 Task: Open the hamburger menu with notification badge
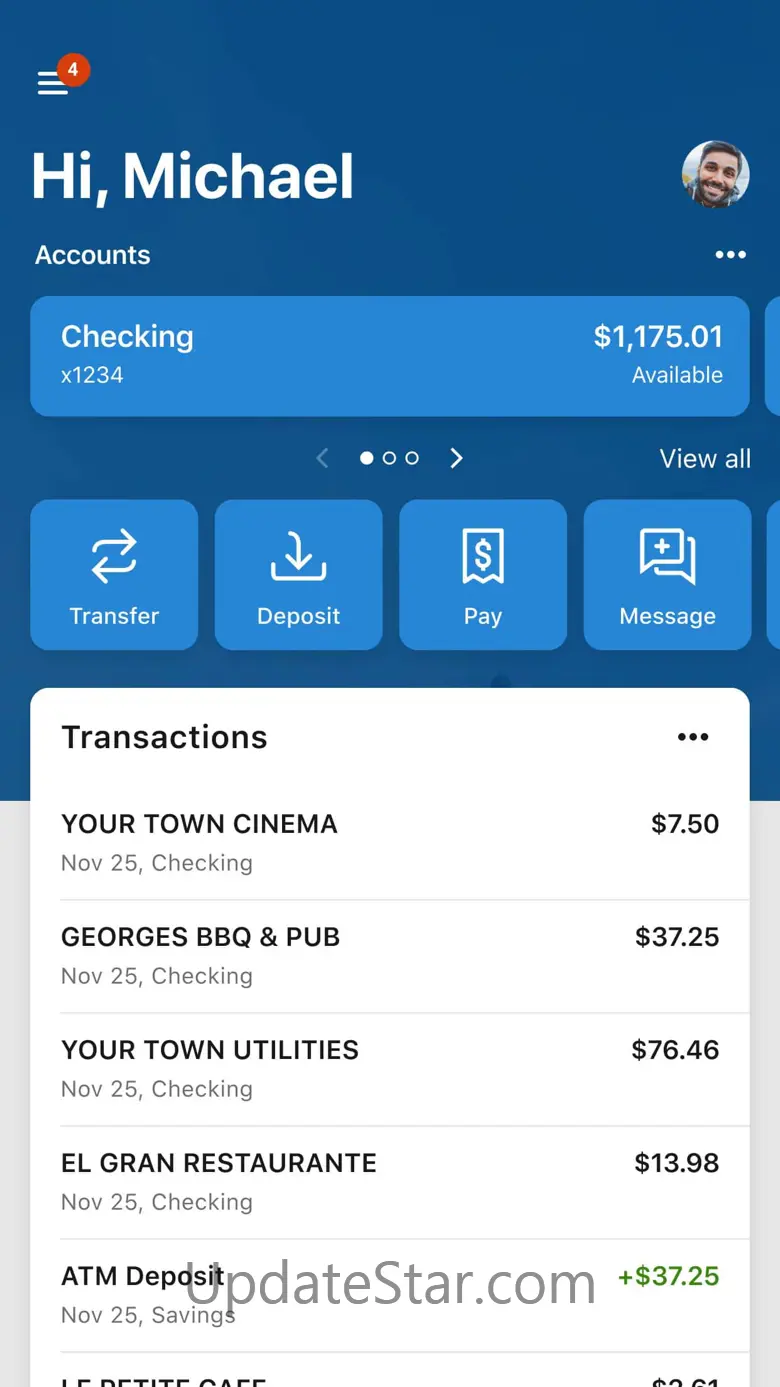pos(54,83)
